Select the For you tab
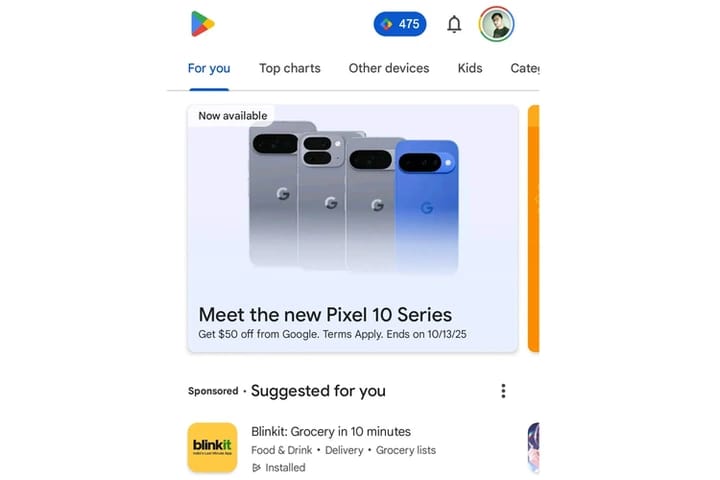720x480 pixels. [209, 68]
